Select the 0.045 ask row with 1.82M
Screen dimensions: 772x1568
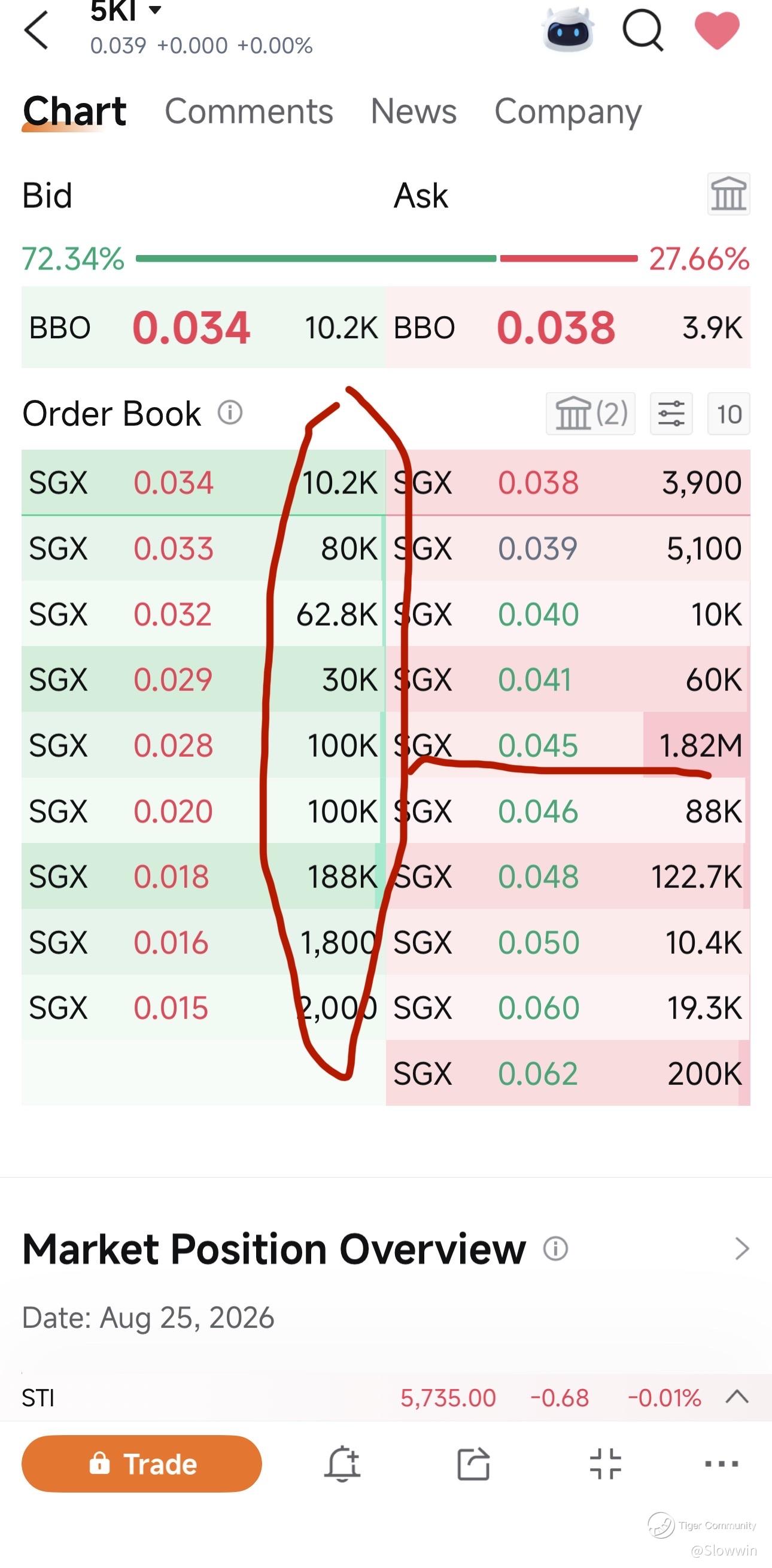567,745
